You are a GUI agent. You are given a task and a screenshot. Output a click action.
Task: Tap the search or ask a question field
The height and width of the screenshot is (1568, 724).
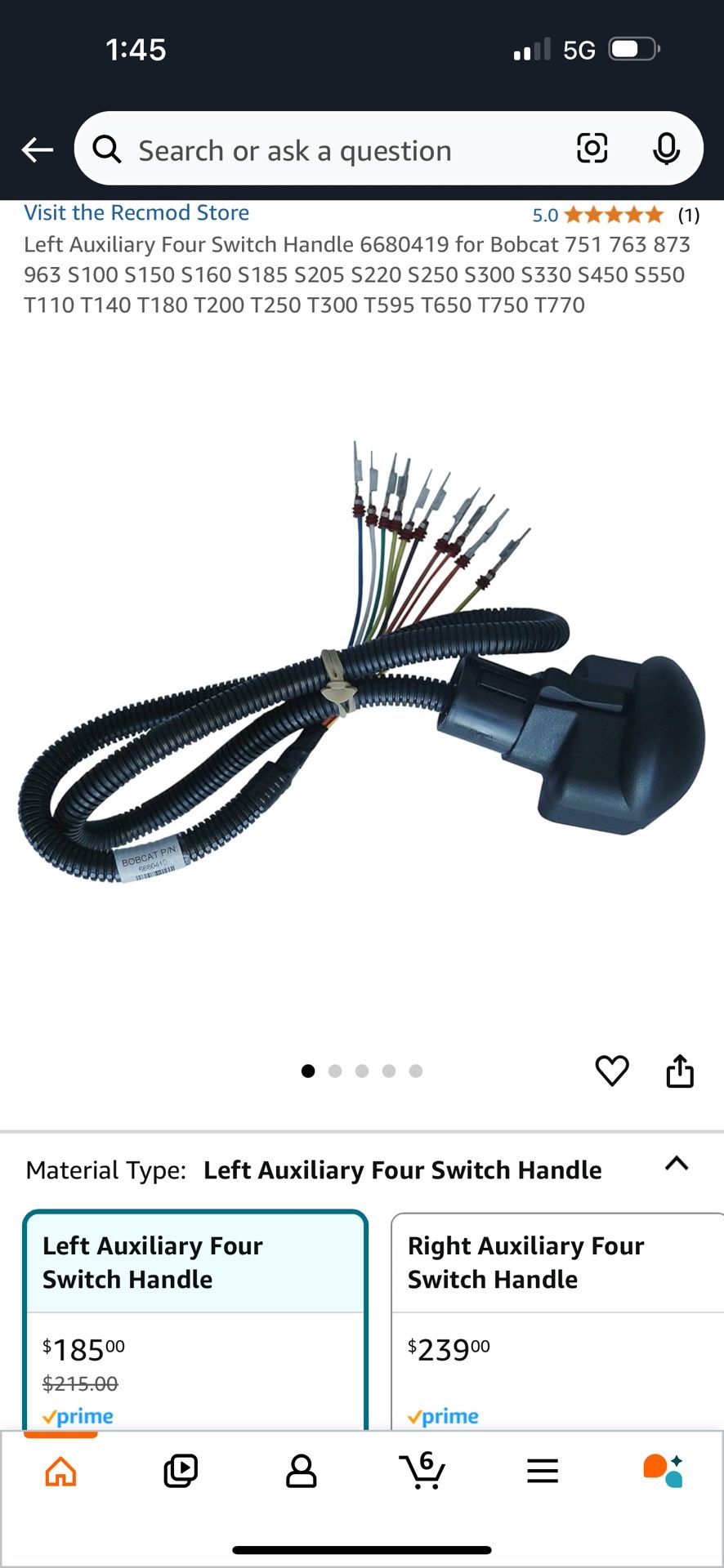(327, 150)
